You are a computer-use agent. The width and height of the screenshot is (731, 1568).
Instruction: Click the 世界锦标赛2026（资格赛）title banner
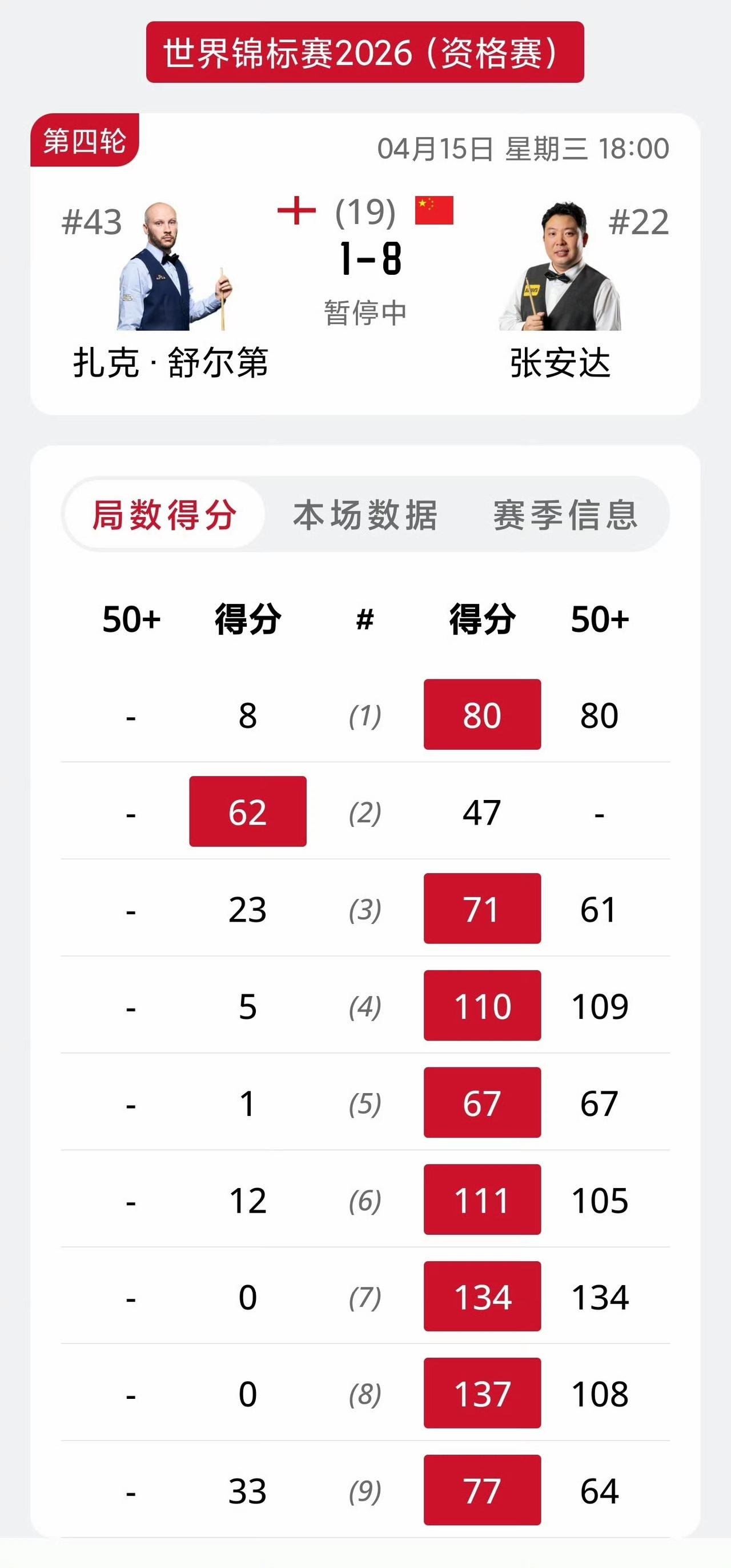tap(365, 53)
